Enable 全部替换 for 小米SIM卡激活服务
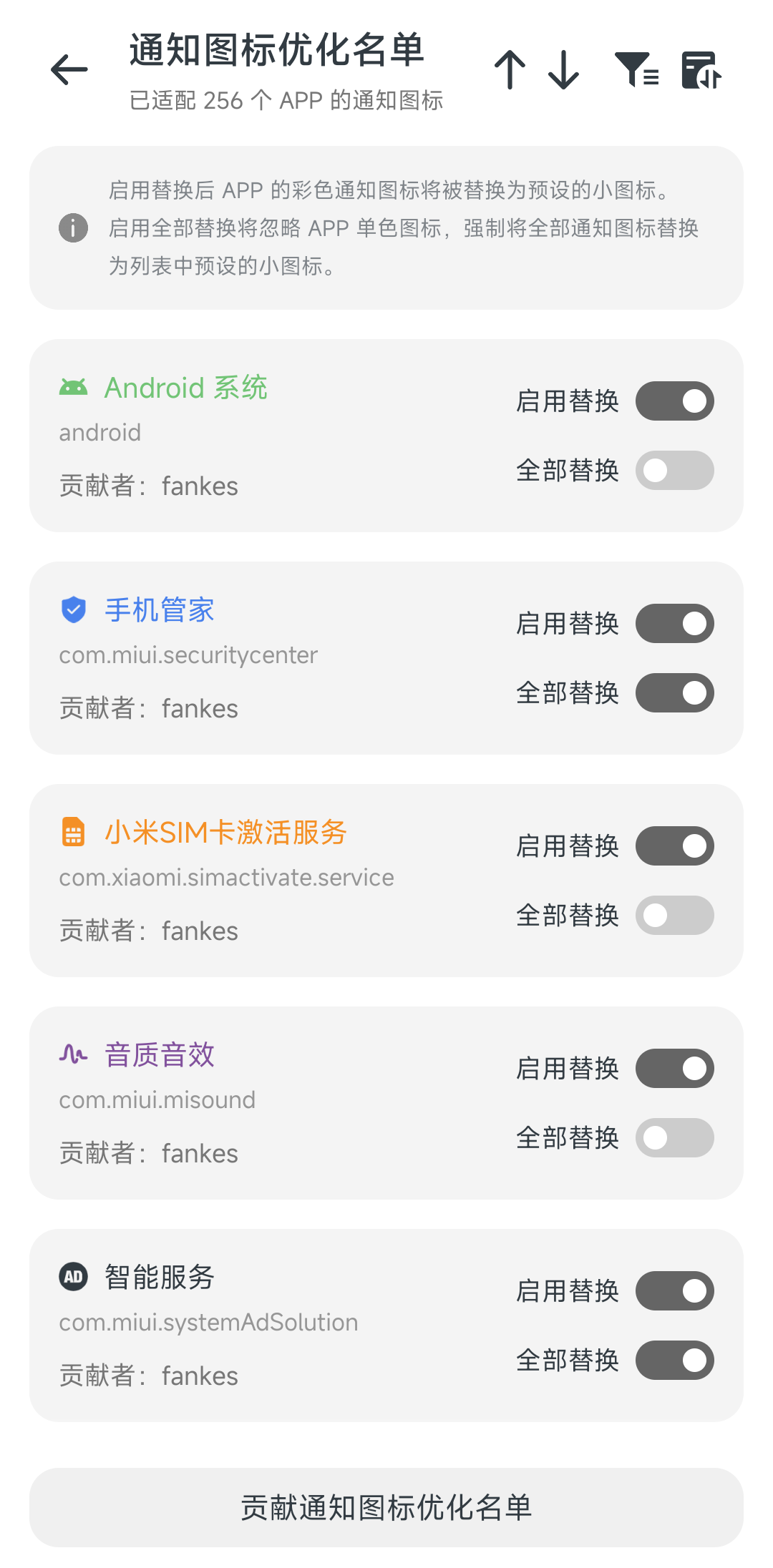 click(674, 916)
